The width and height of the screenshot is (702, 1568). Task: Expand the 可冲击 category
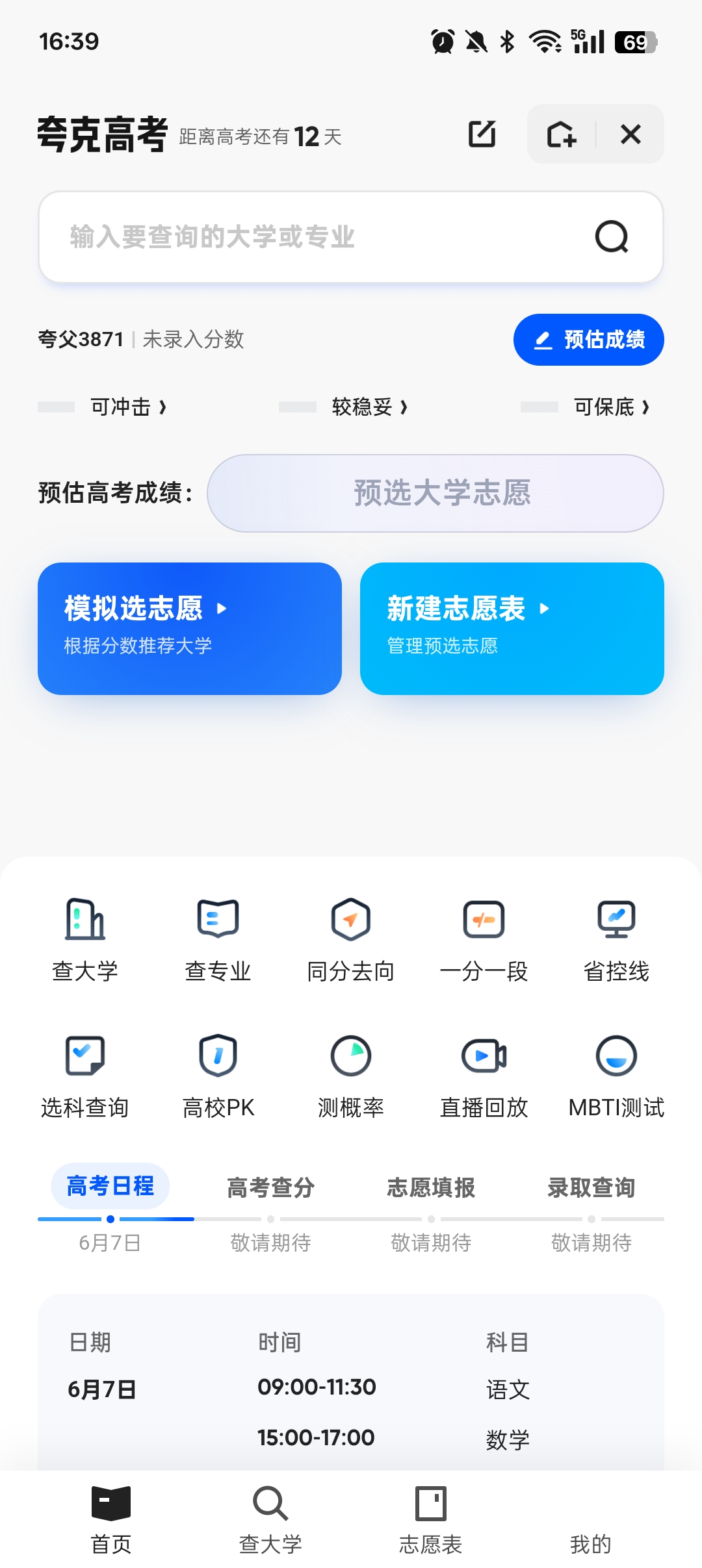(129, 407)
